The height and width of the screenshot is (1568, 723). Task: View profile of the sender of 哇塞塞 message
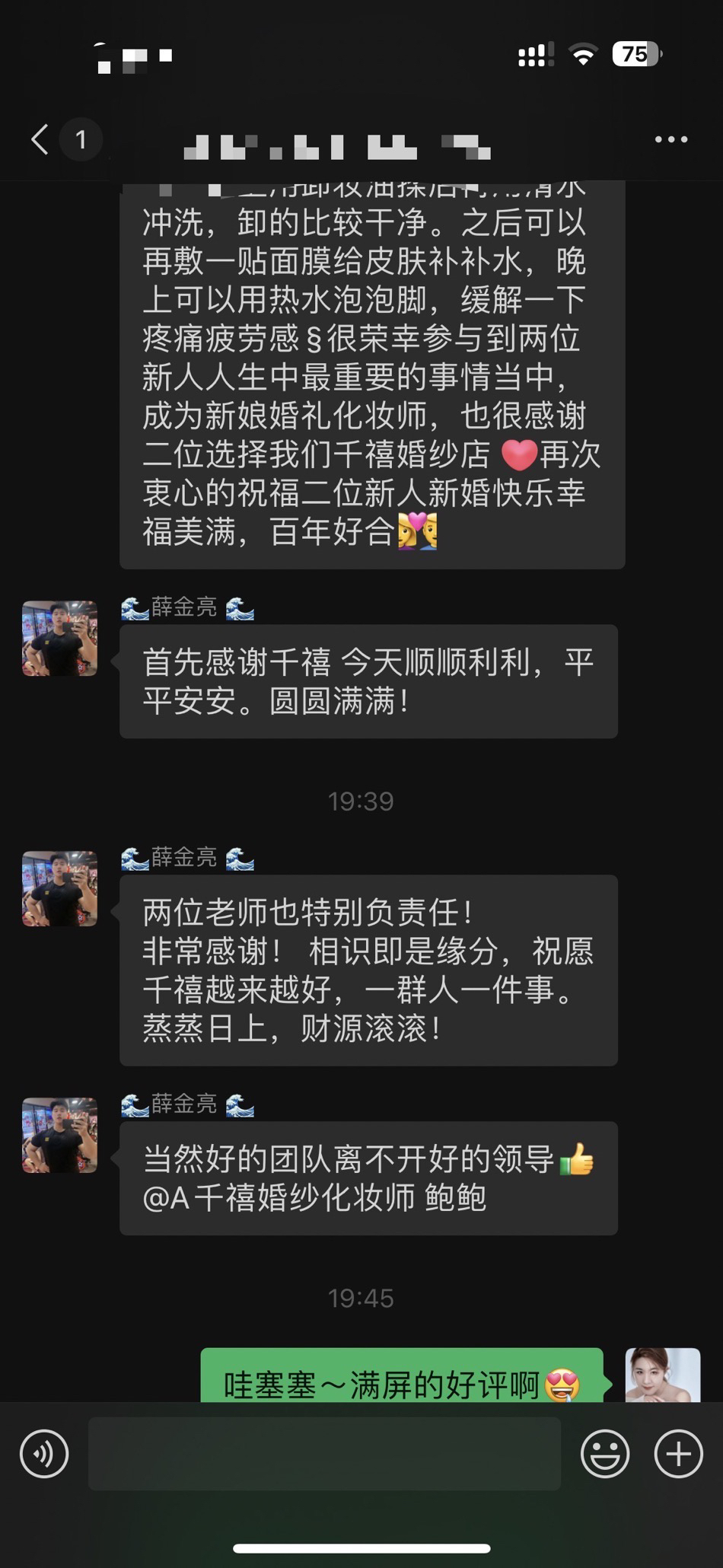click(x=662, y=1375)
